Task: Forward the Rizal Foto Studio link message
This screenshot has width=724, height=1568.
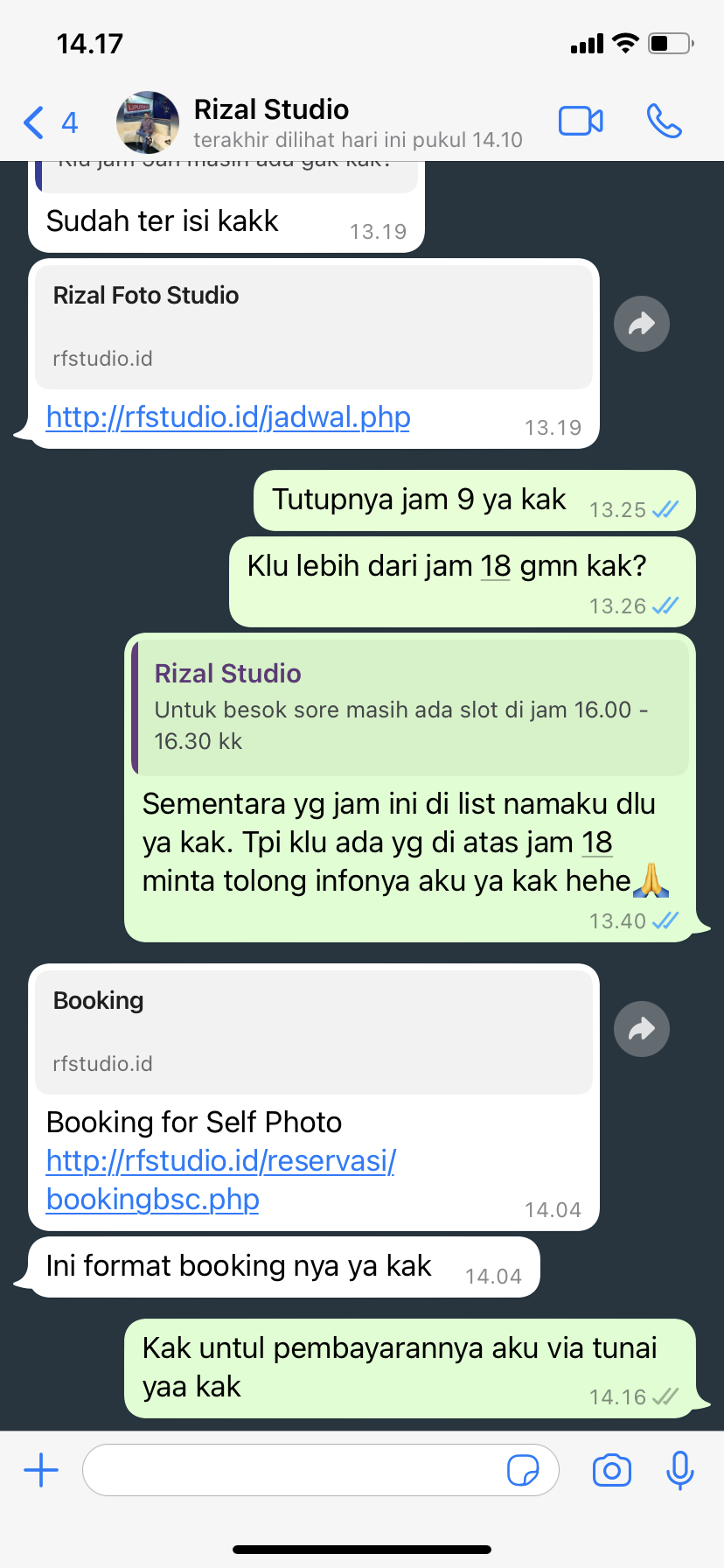Action: (x=641, y=325)
